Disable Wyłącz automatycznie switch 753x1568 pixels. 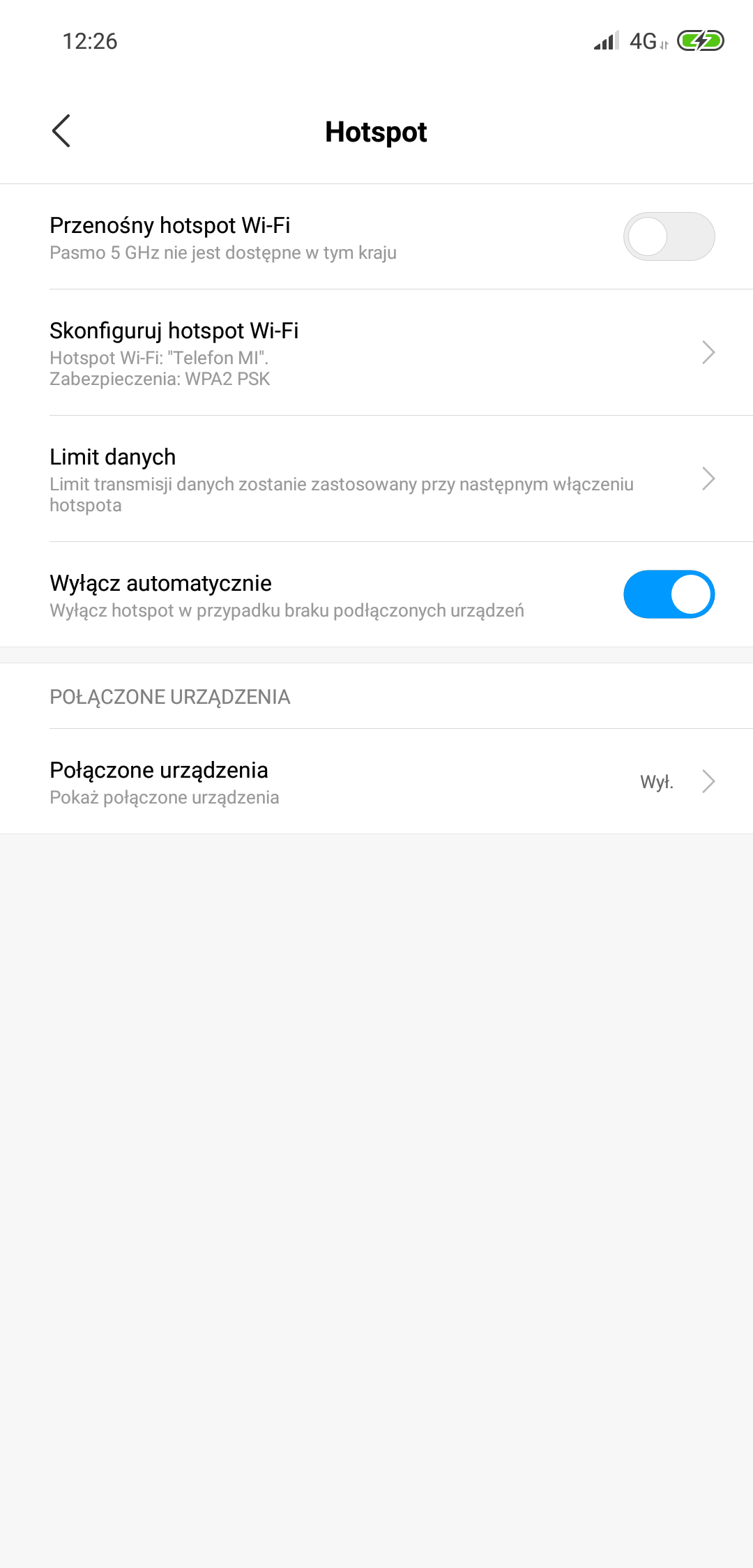pos(668,594)
